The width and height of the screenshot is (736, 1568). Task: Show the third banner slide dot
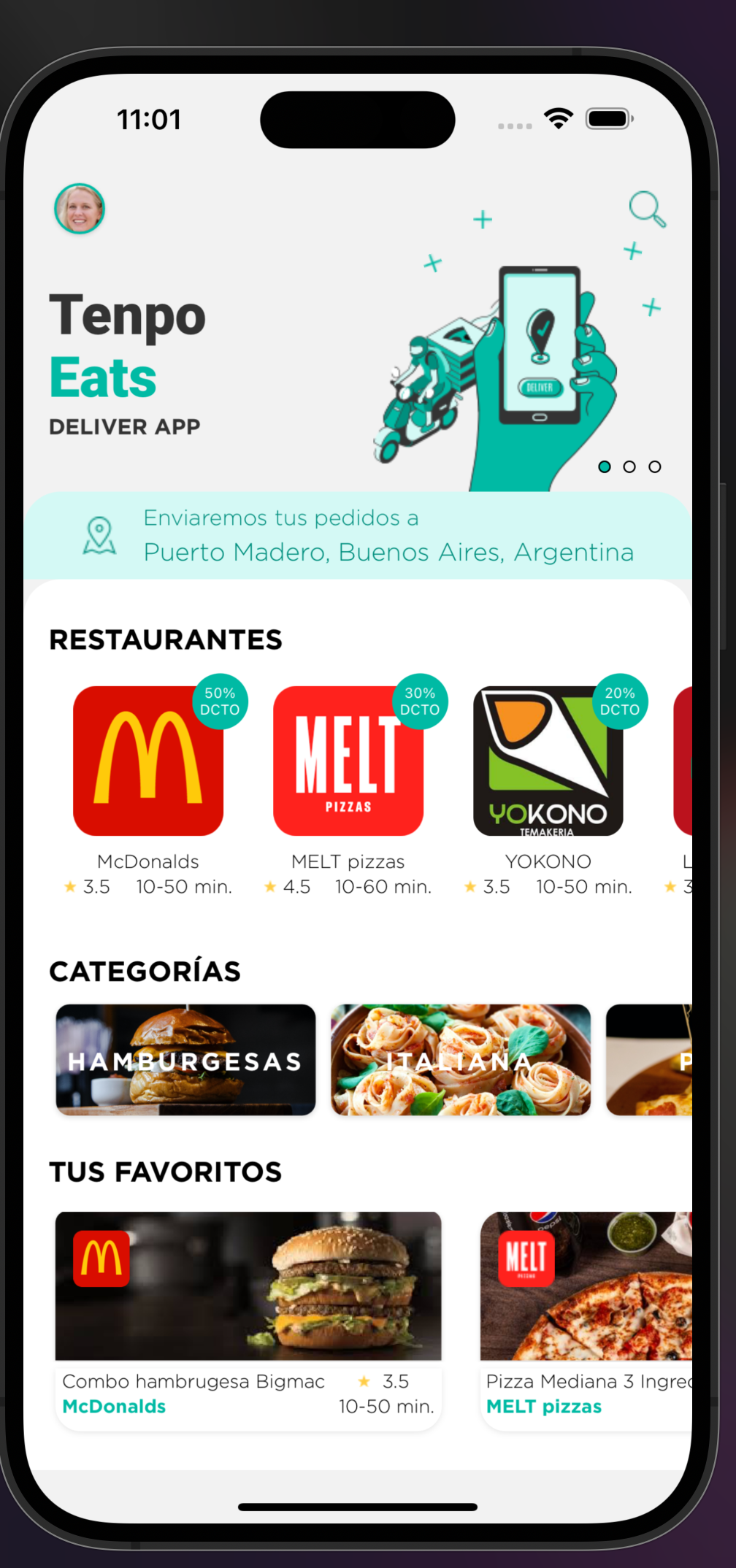pyautogui.click(x=655, y=466)
